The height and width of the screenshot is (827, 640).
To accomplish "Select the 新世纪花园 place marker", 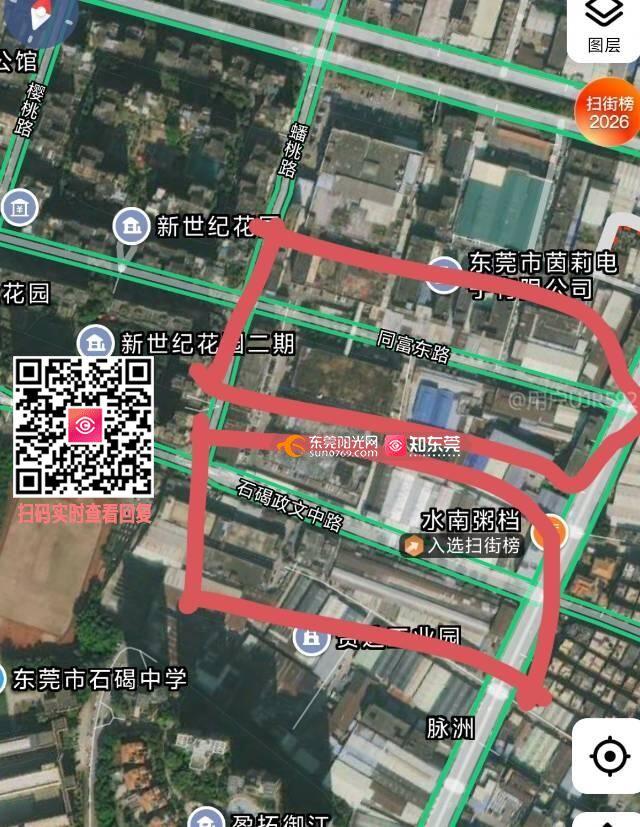I will [x=131, y=225].
